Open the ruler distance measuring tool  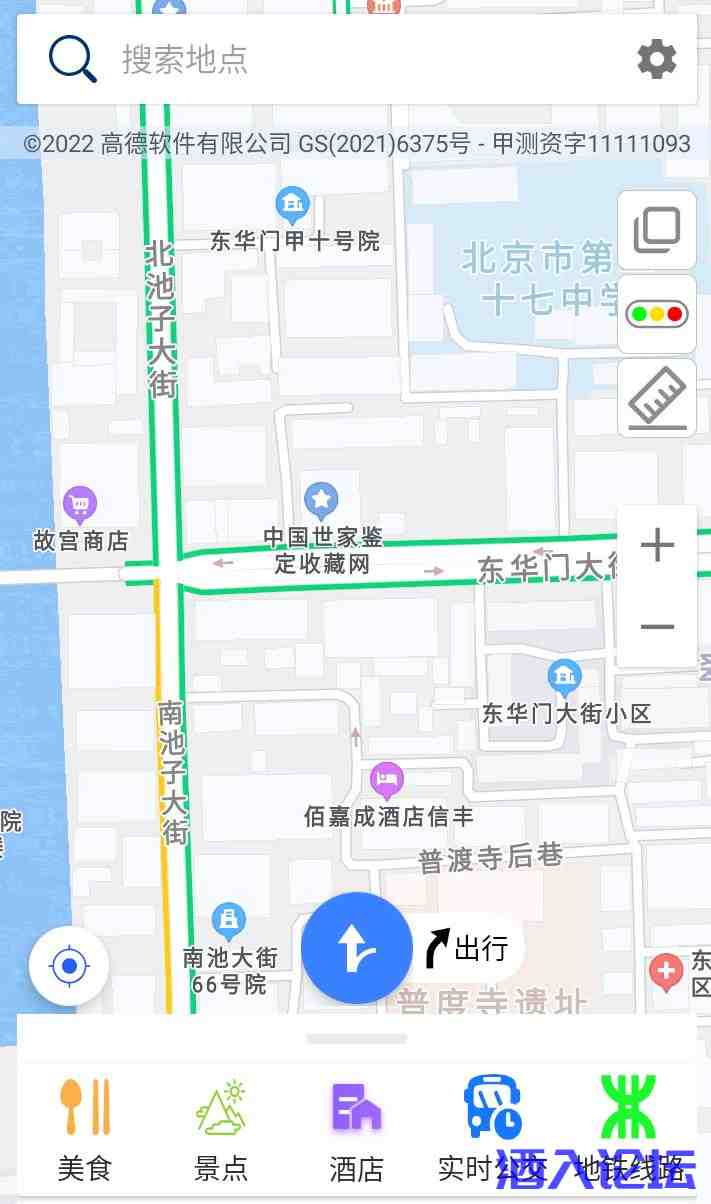[x=657, y=397]
